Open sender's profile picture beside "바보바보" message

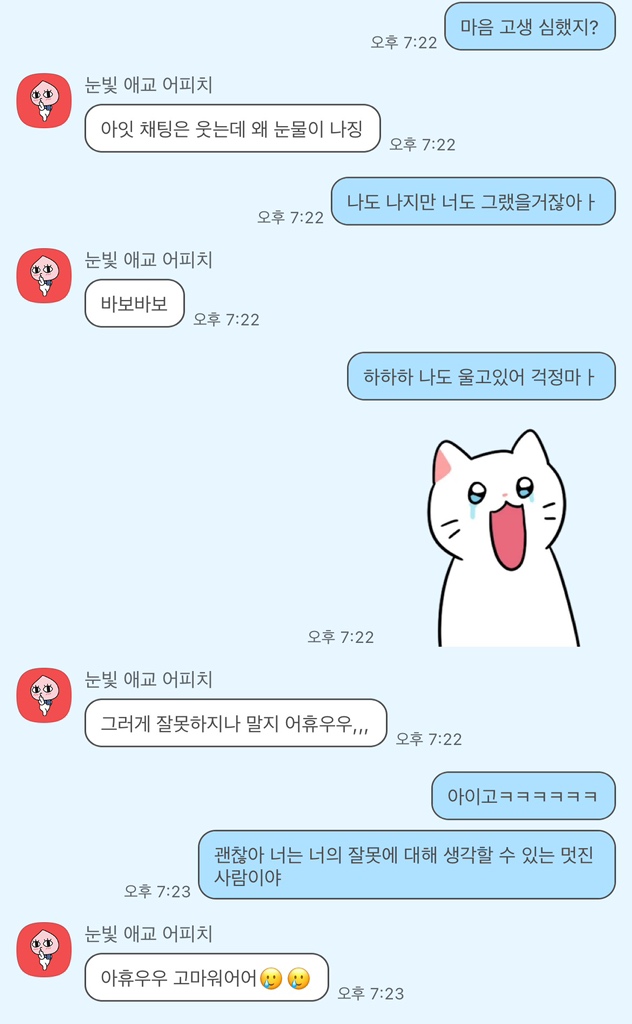[44, 275]
